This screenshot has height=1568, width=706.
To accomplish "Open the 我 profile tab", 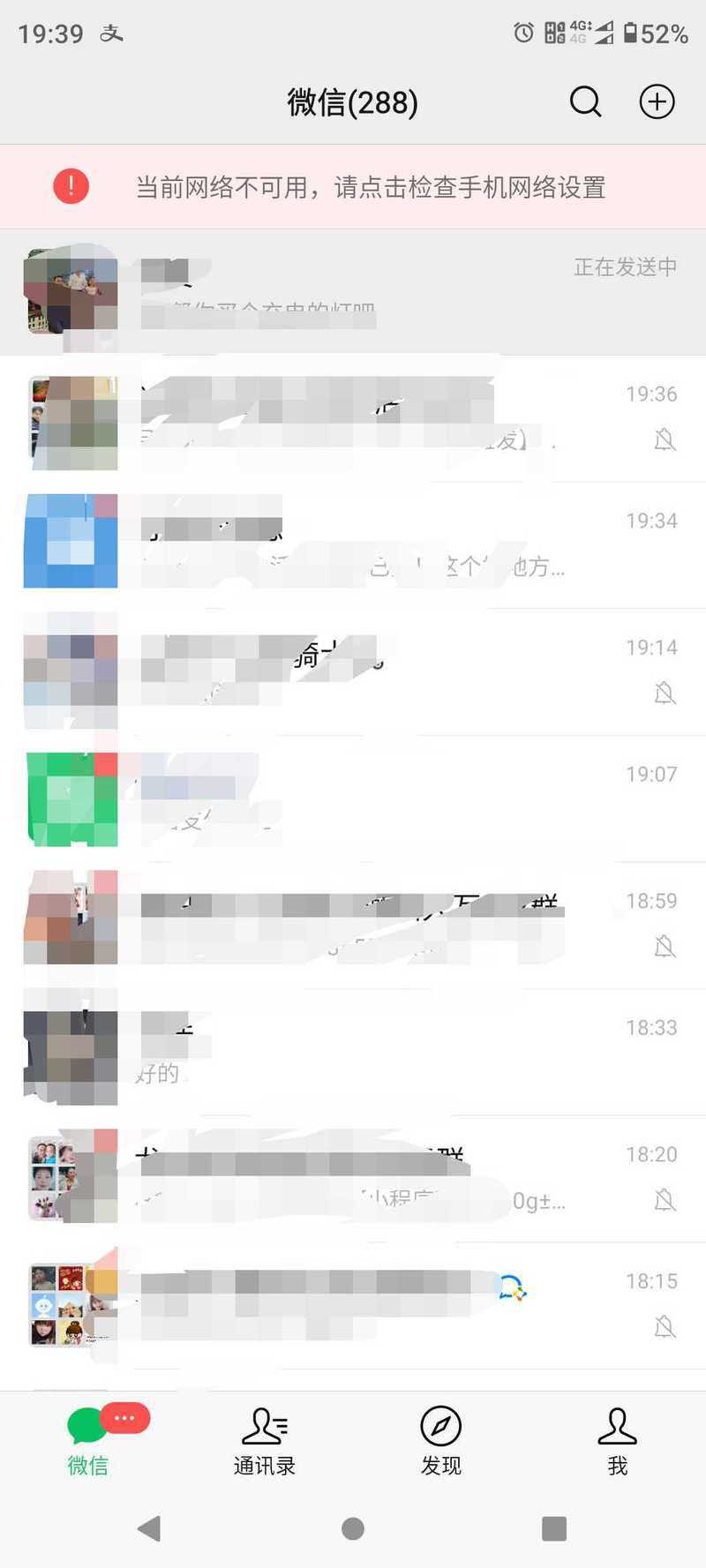I will [x=618, y=1441].
